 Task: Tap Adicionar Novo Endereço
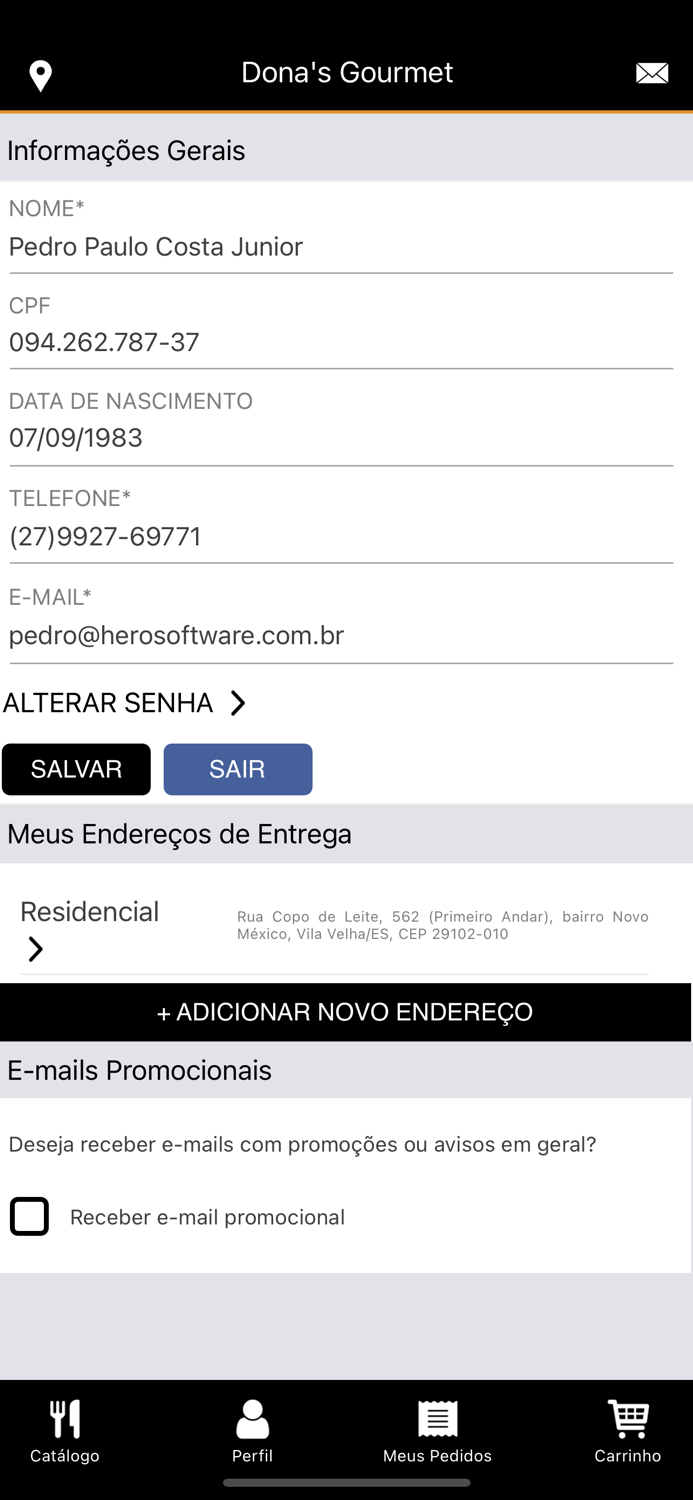tap(345, 1012)
